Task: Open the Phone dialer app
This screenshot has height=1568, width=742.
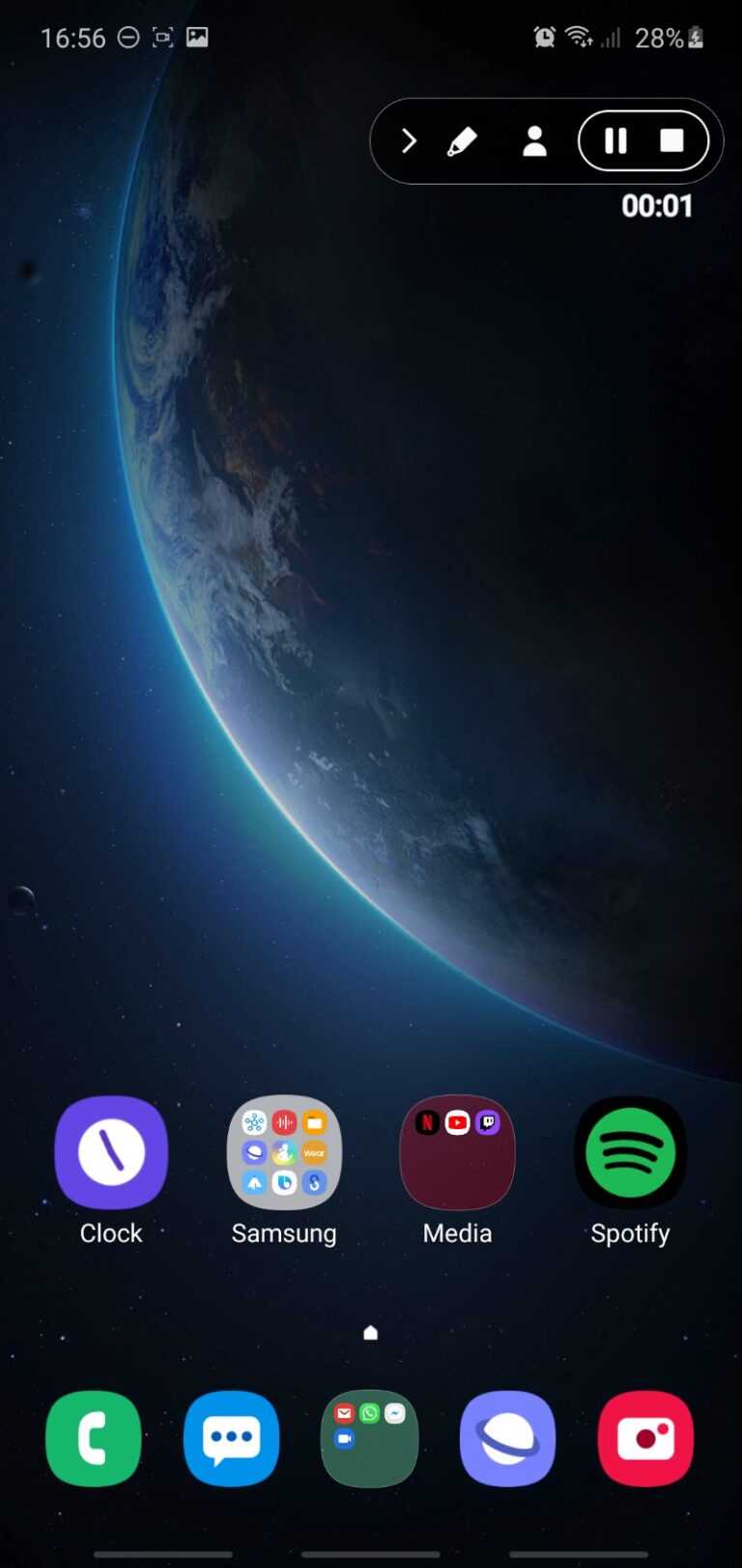Action: click(94, 1438)
